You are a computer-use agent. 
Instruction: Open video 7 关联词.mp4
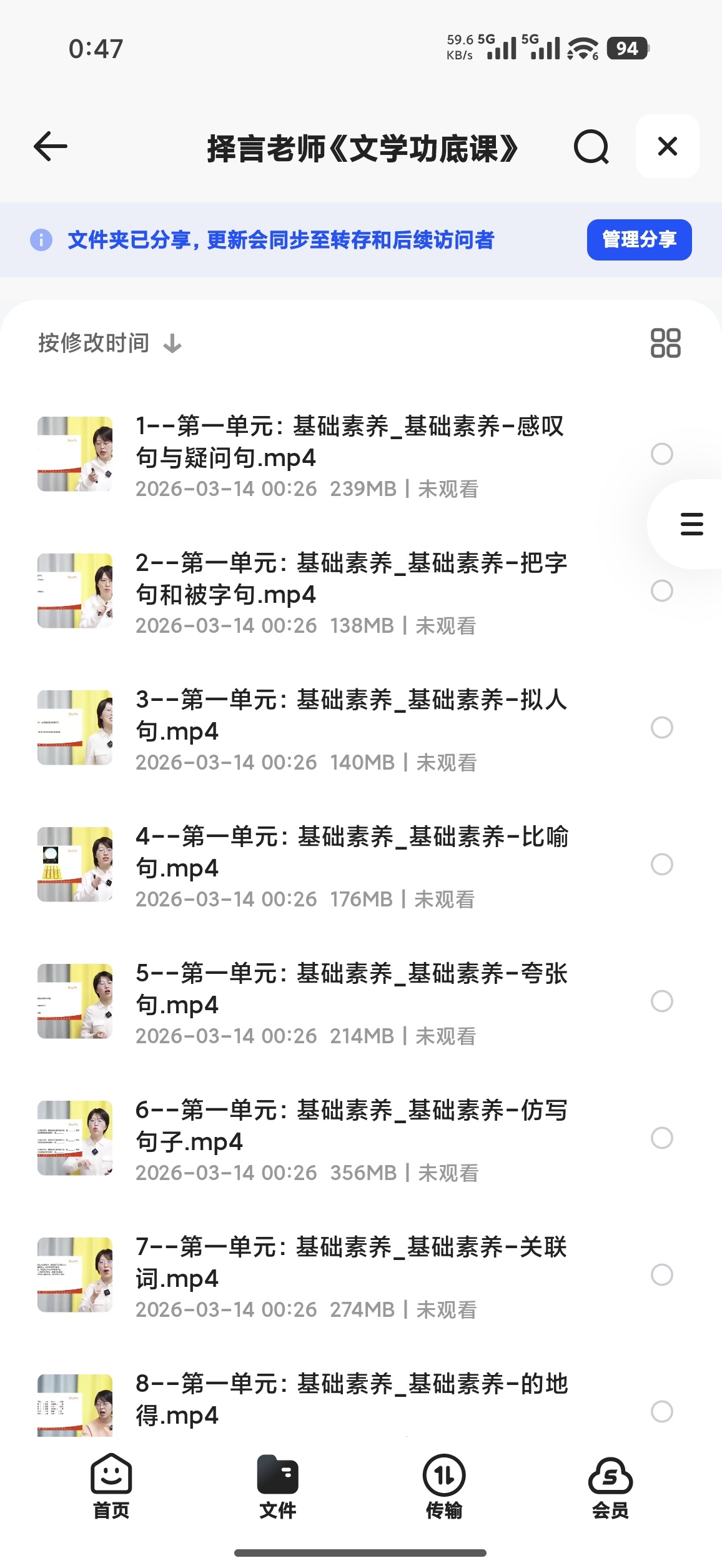pyautogui.click(x=325, y=1275)
